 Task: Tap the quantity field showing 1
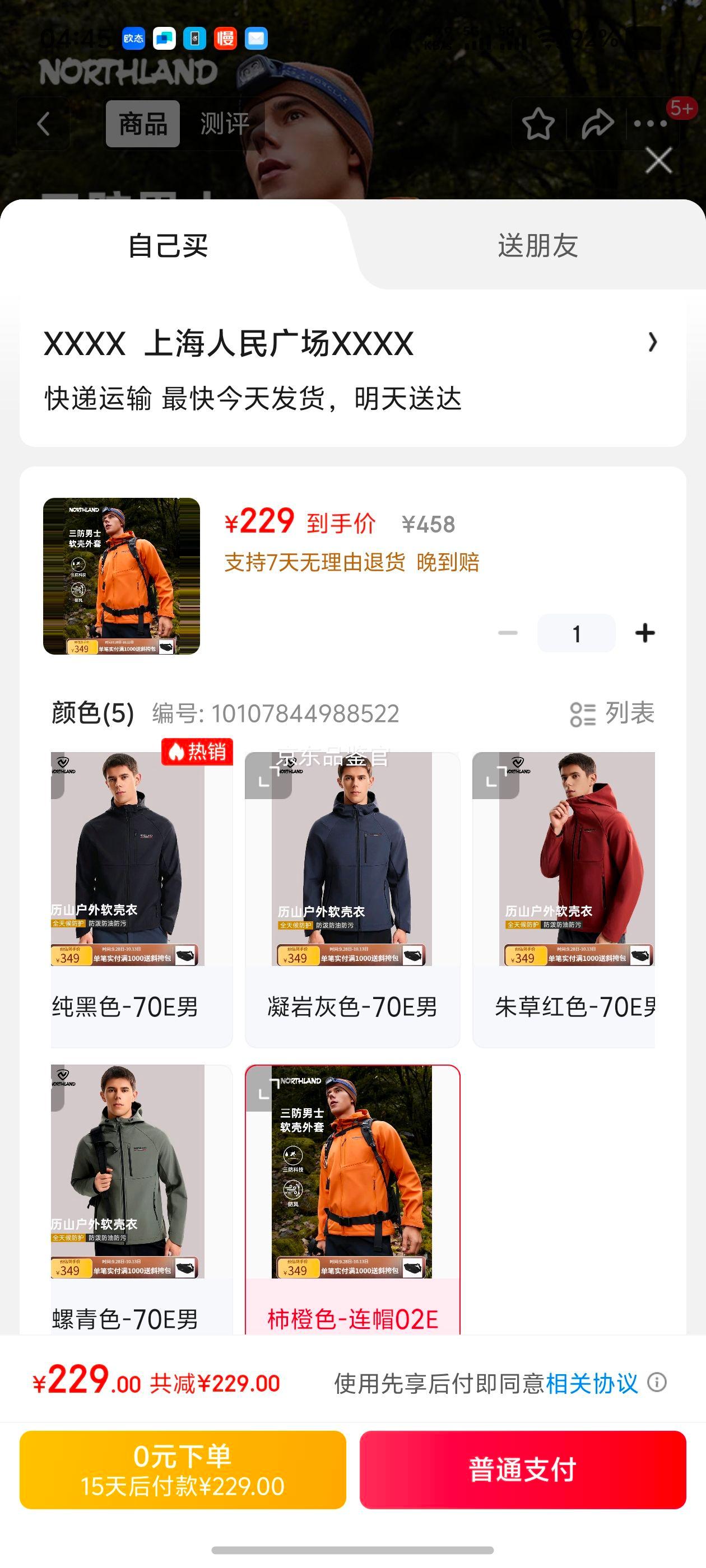[x=576, y=633]
